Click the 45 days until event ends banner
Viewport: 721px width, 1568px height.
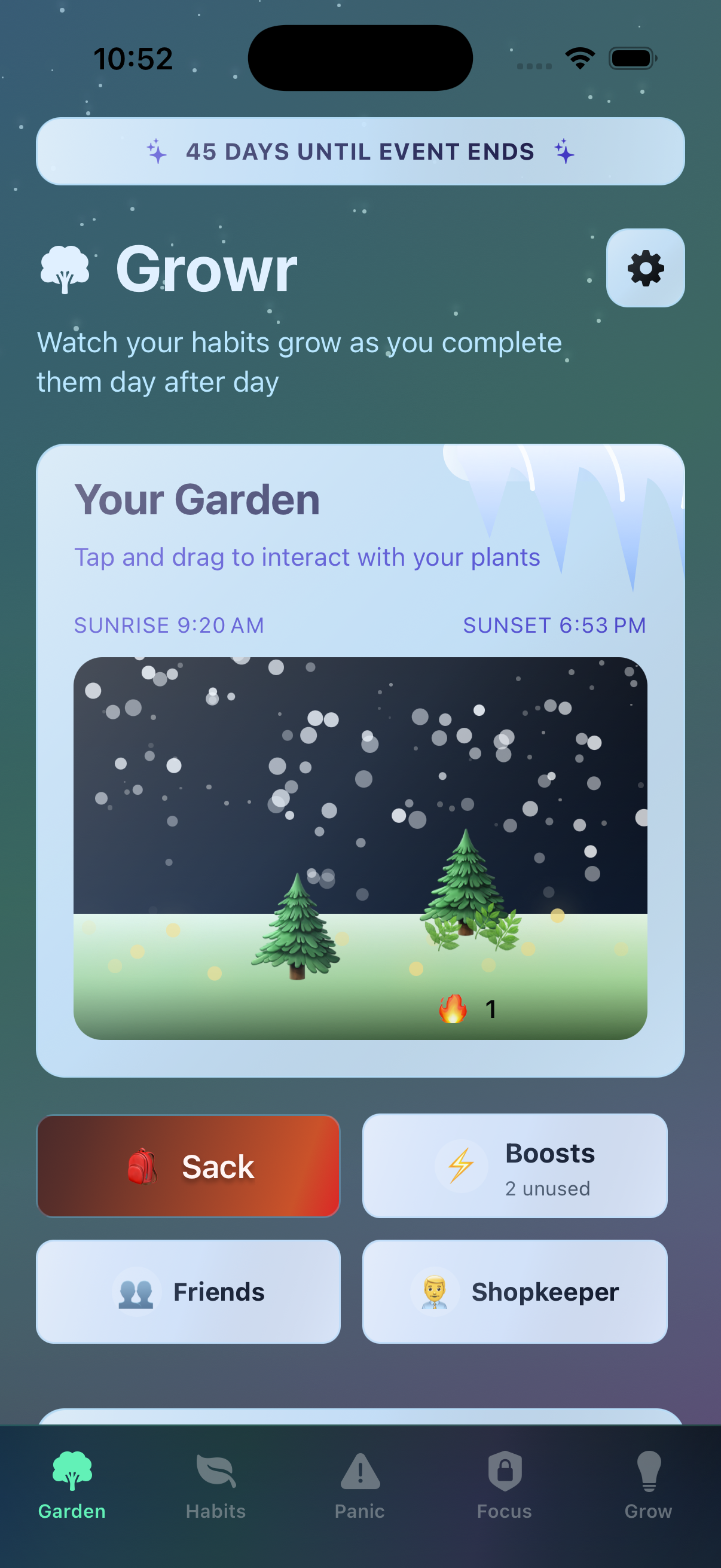(x=360, y=151)
